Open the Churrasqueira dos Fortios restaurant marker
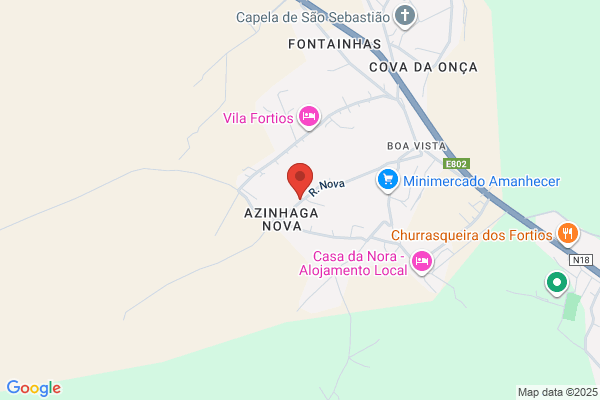 [x=568, y=234]
